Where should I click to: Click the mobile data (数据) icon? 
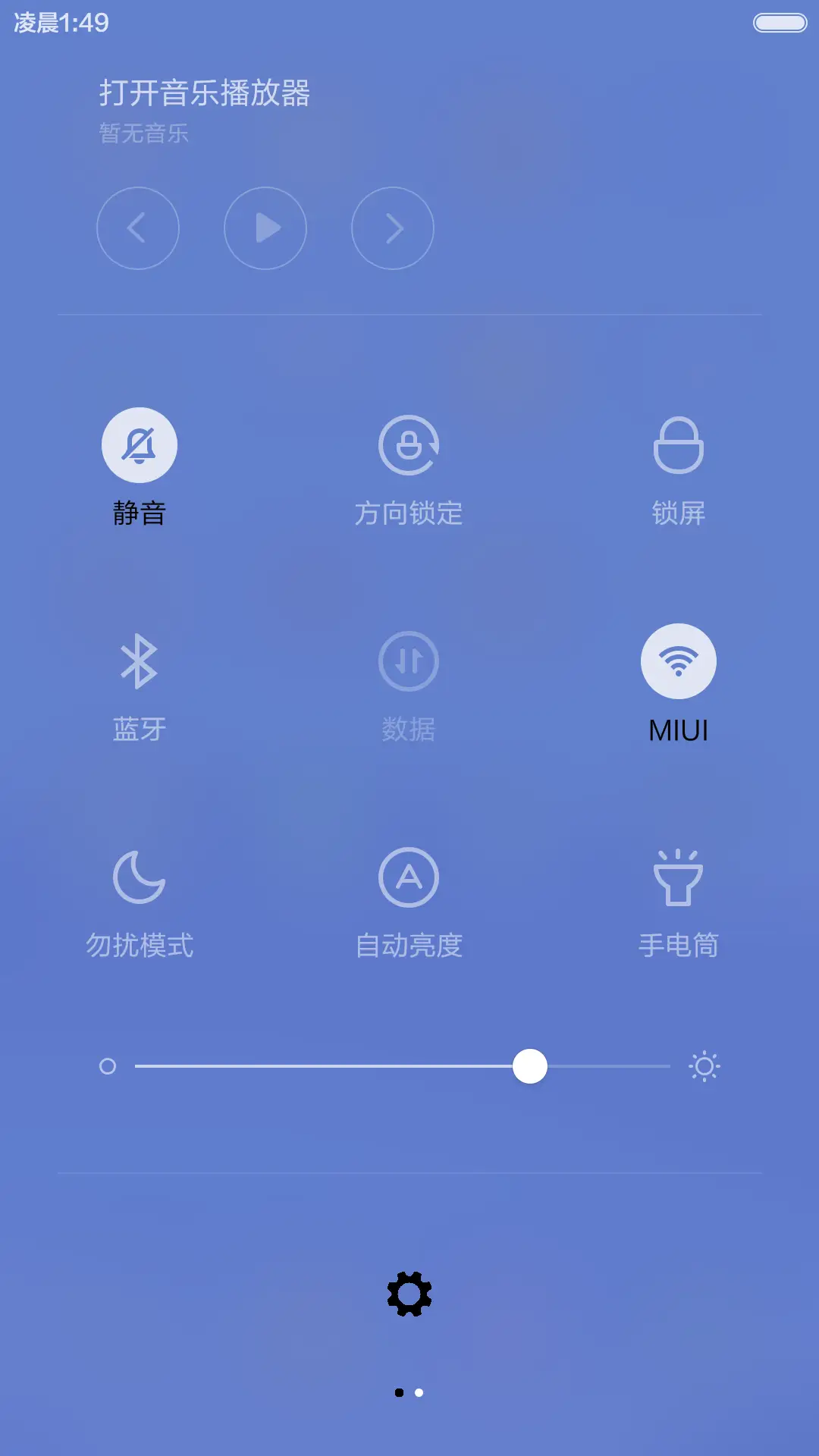coord(409,661)
